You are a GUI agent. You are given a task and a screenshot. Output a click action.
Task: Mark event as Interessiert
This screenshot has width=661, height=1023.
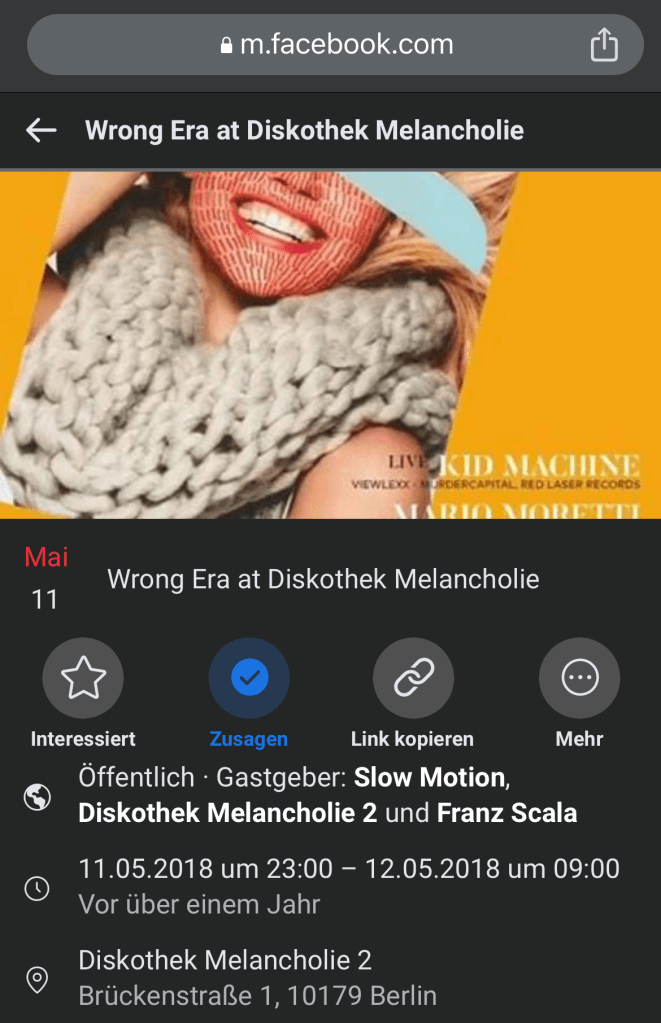(83, 679)
